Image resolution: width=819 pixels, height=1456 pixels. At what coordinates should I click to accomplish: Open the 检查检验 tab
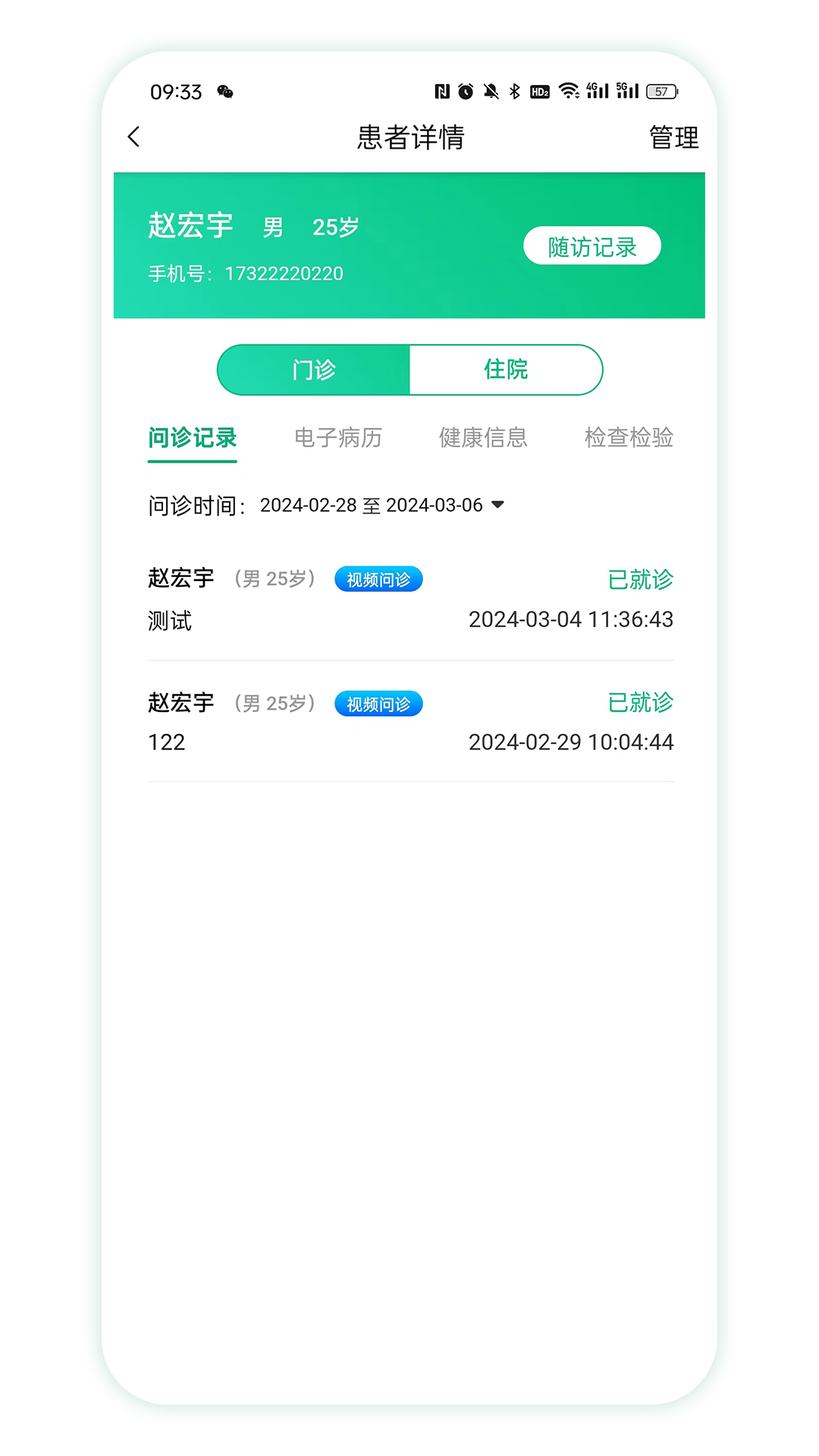coord(626,438)
